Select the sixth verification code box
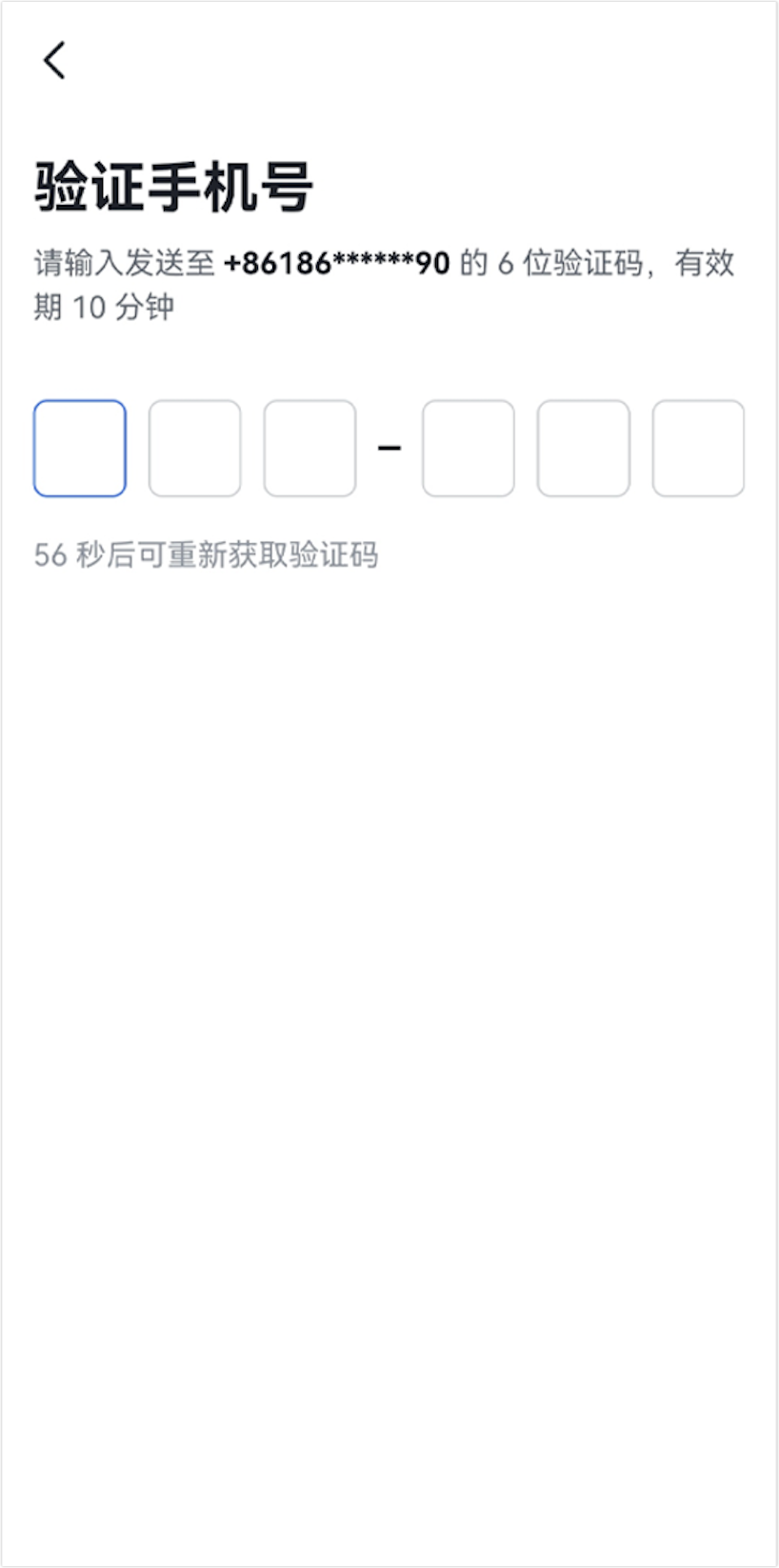This screenshot has width=779, height=1568. point(698,449)
